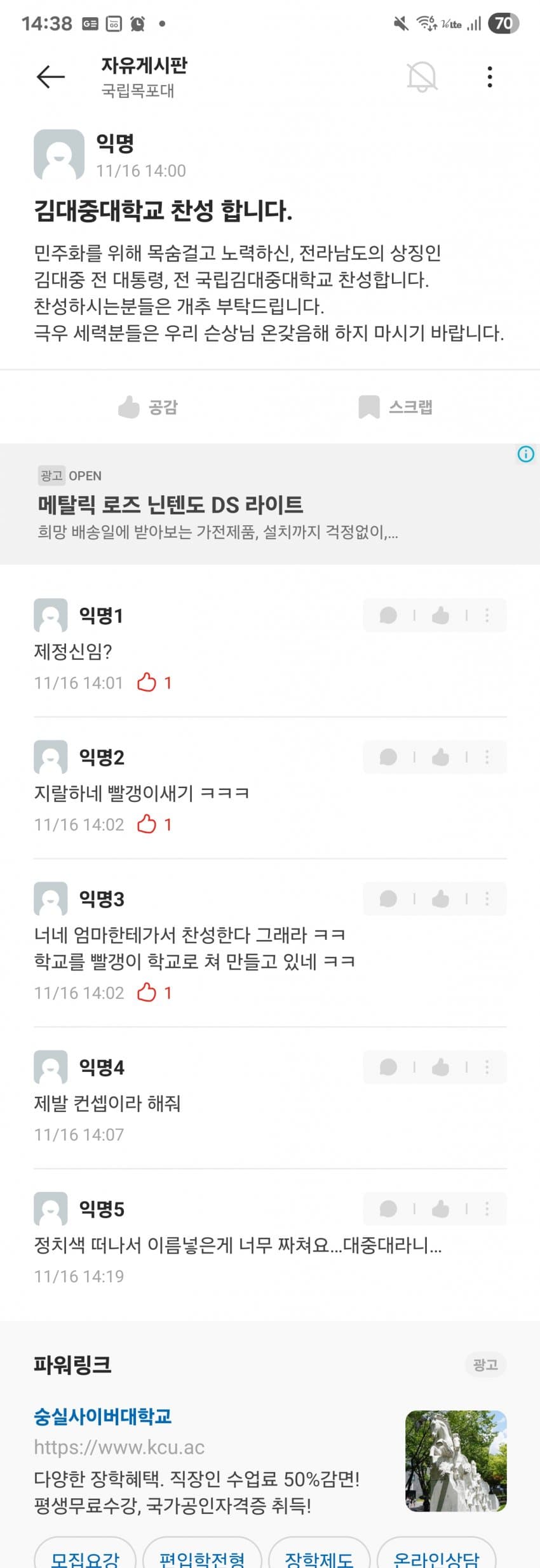Go back using the arrow
This screenshot has width=540, height=1568.
[x=51, y=77]
